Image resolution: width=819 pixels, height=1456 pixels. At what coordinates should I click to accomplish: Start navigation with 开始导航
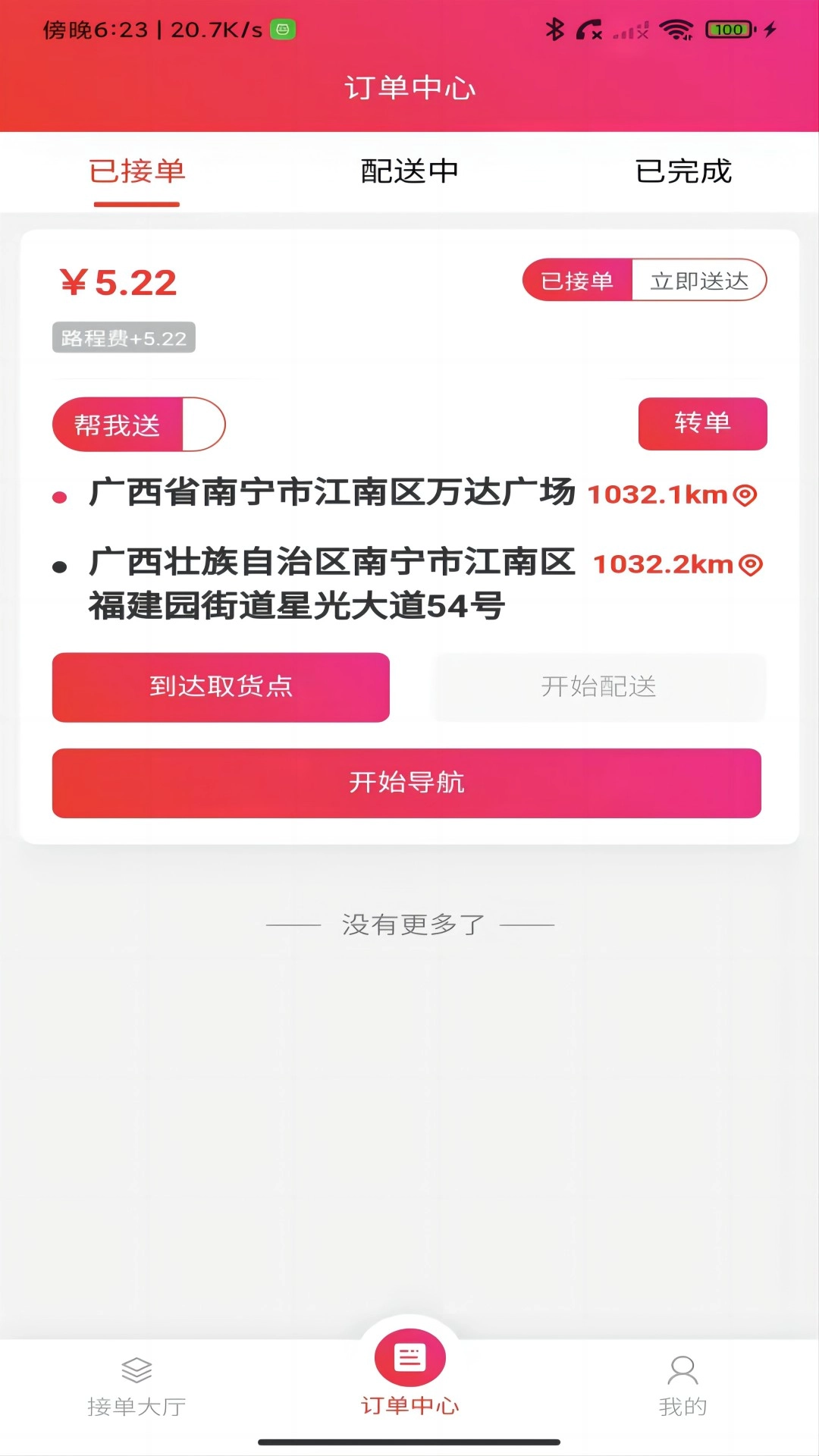(408, 783)
